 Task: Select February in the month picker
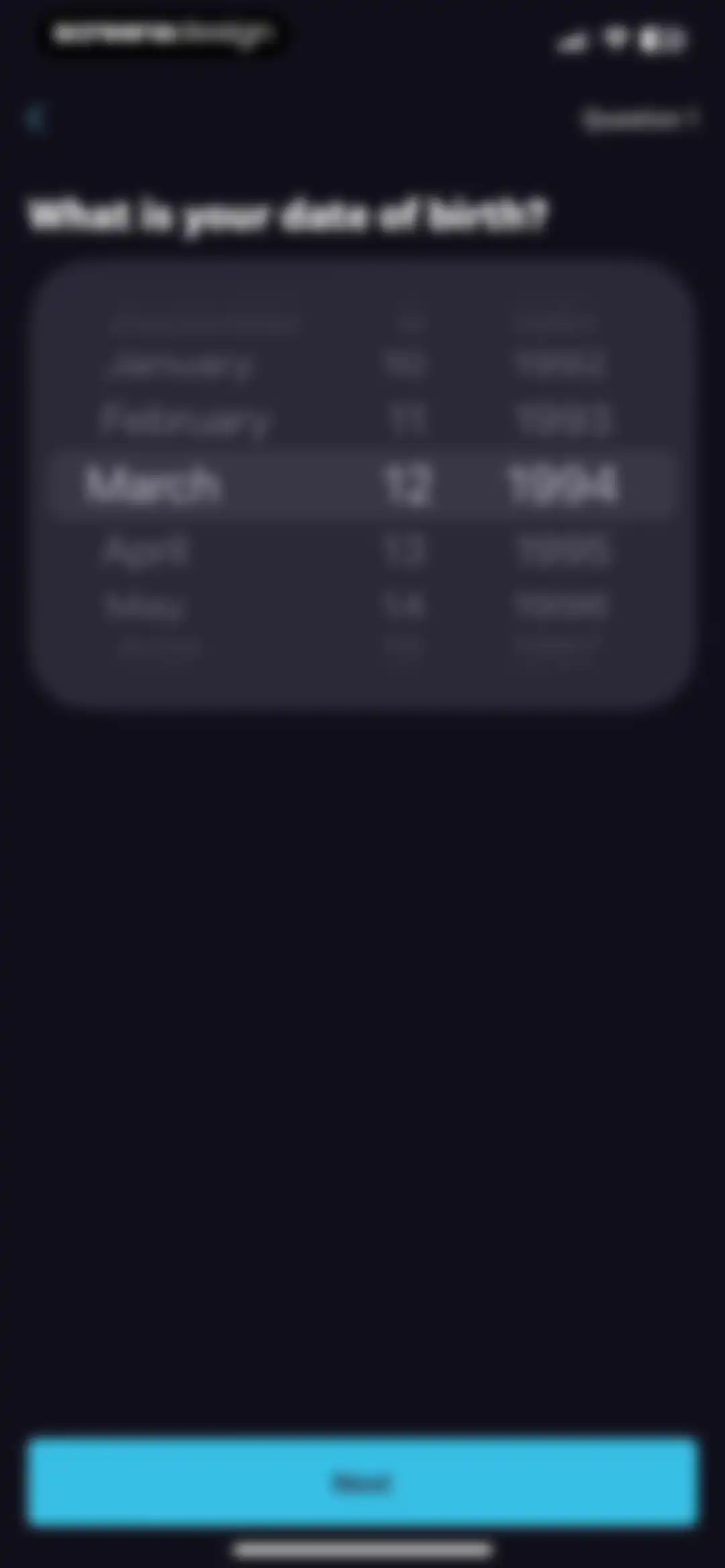point(185,421)
